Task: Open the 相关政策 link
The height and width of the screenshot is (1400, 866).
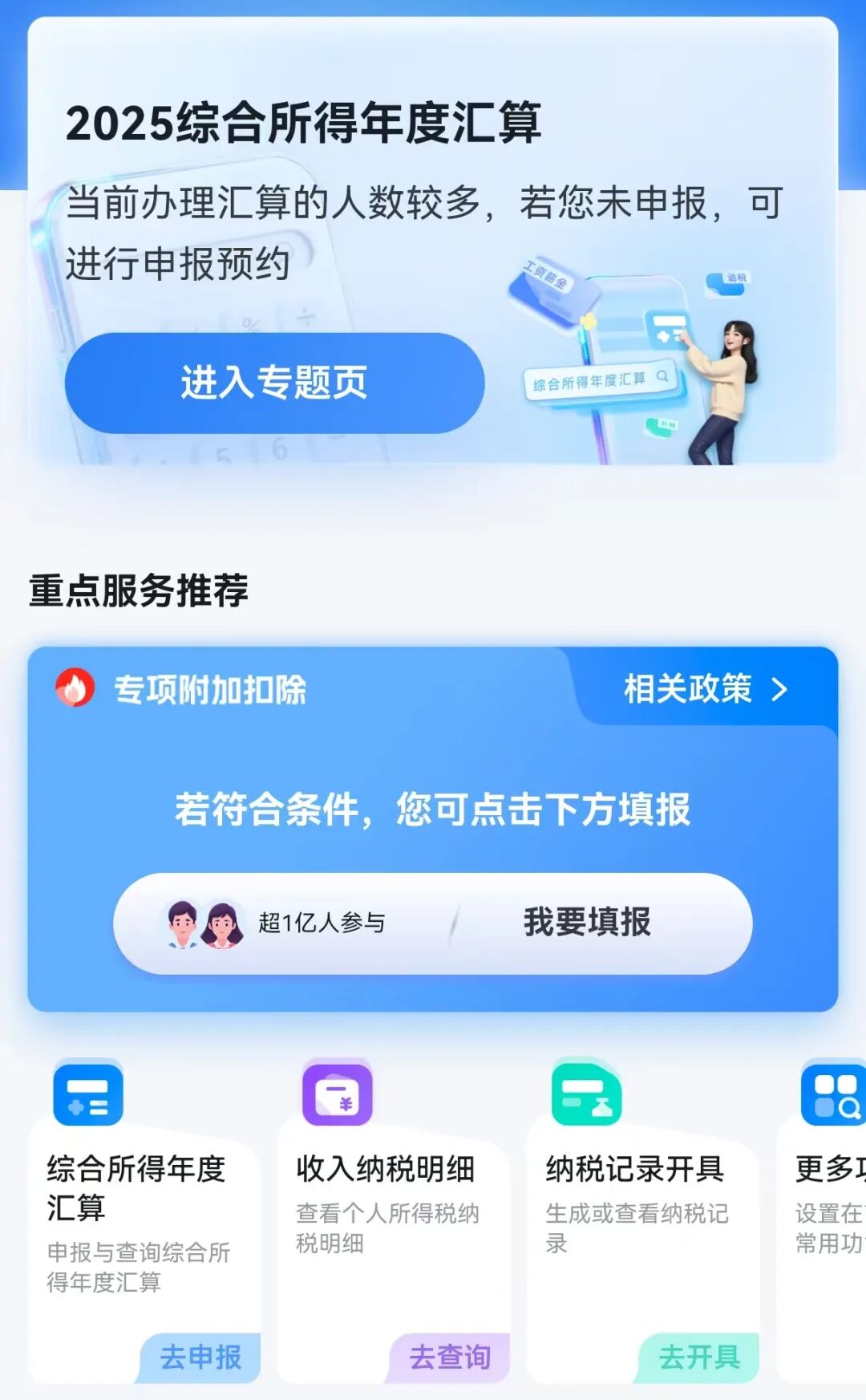Action: [706, 689]
